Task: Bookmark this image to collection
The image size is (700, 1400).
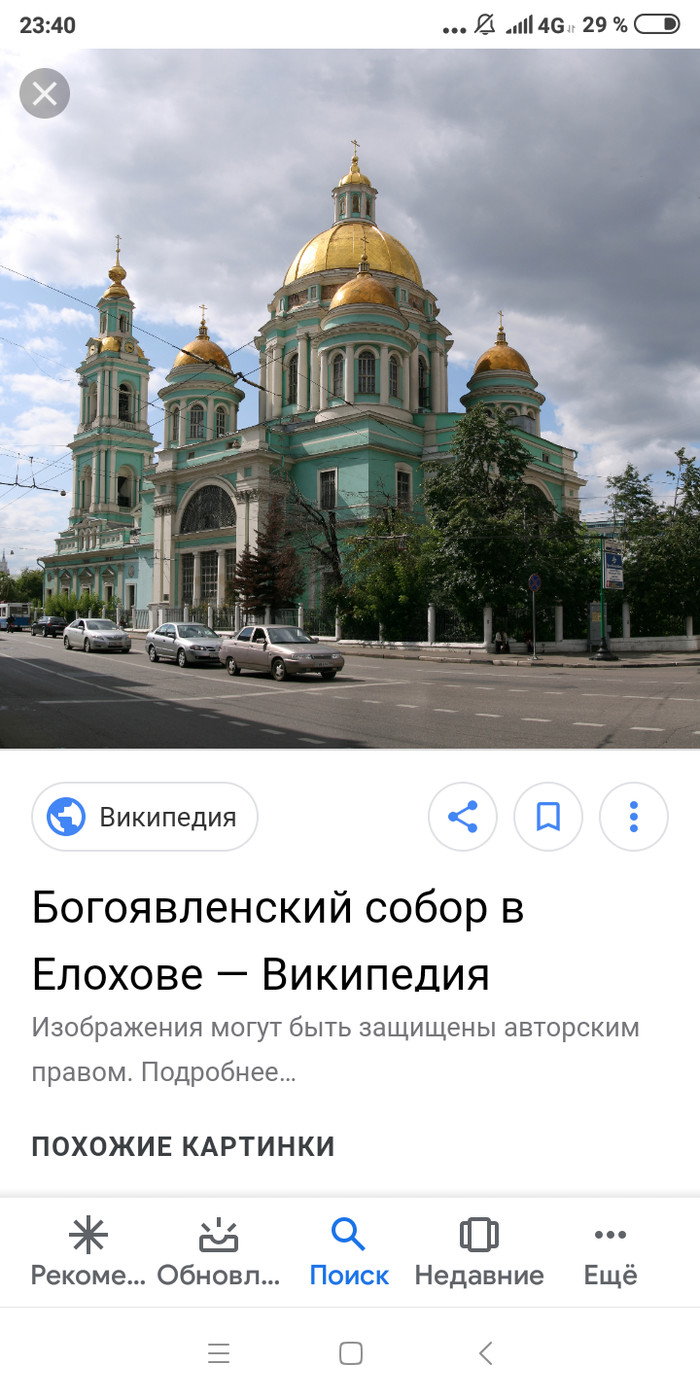Action: (x=548, y=817)
